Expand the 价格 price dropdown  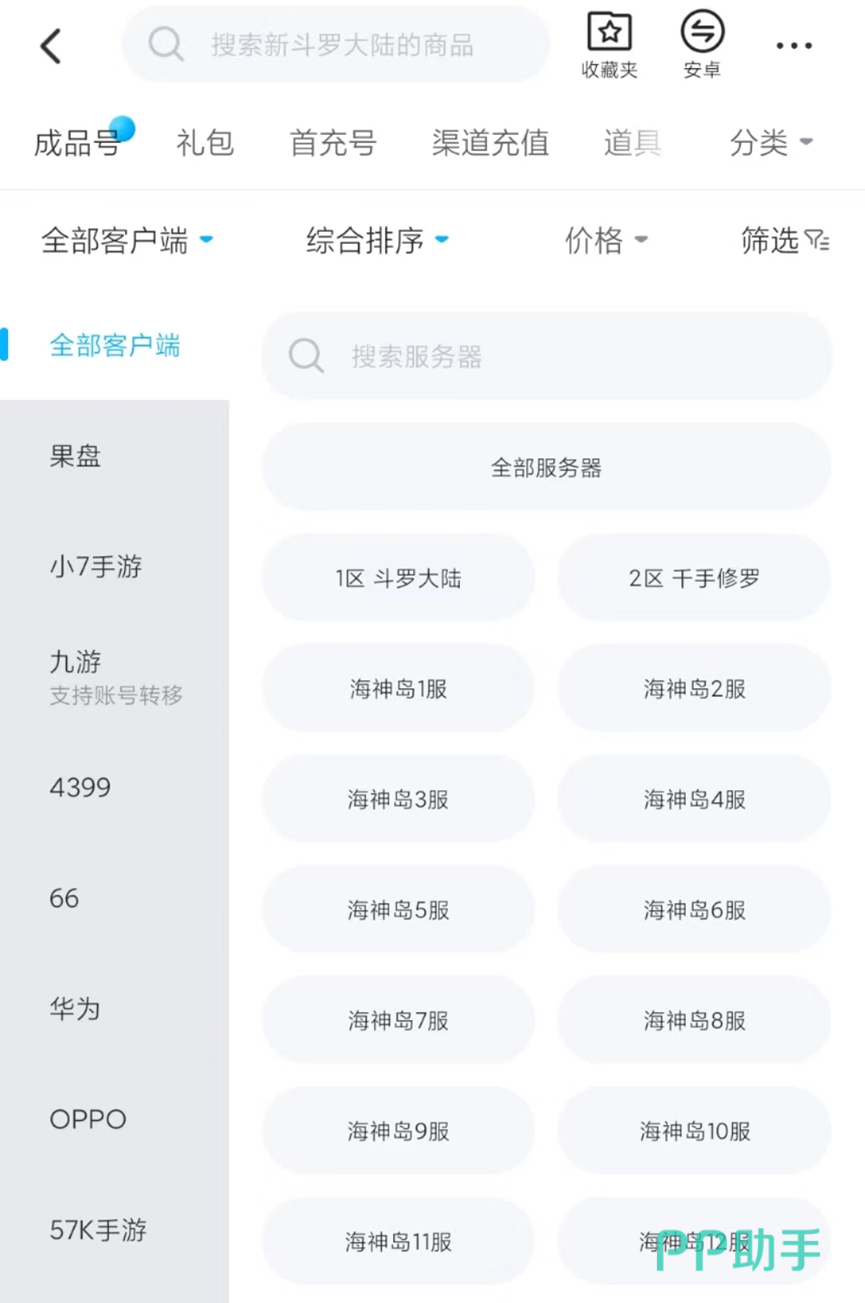pos(606,240)
